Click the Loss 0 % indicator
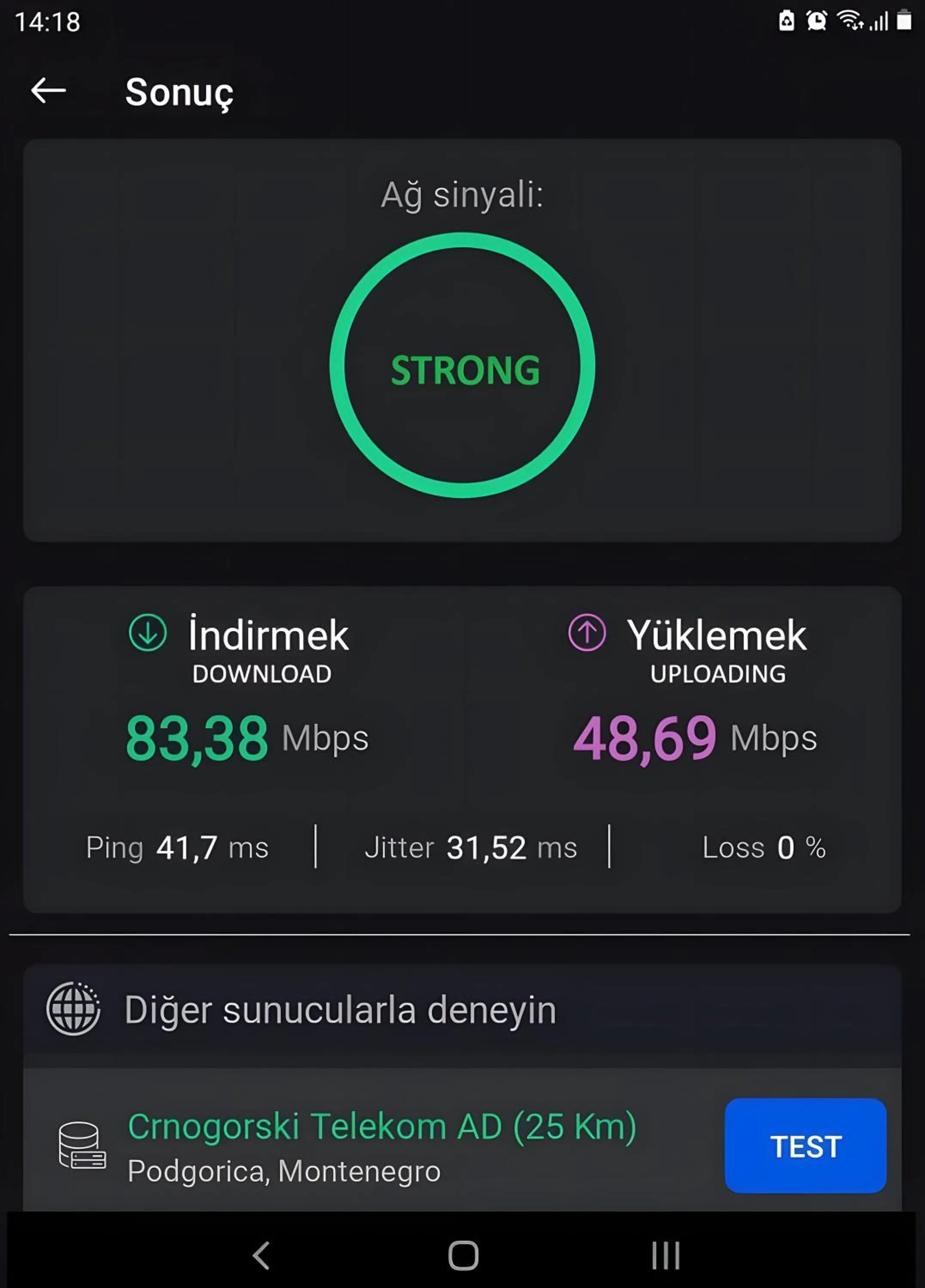Screen dimensions: 925x1288 point(764,848)
